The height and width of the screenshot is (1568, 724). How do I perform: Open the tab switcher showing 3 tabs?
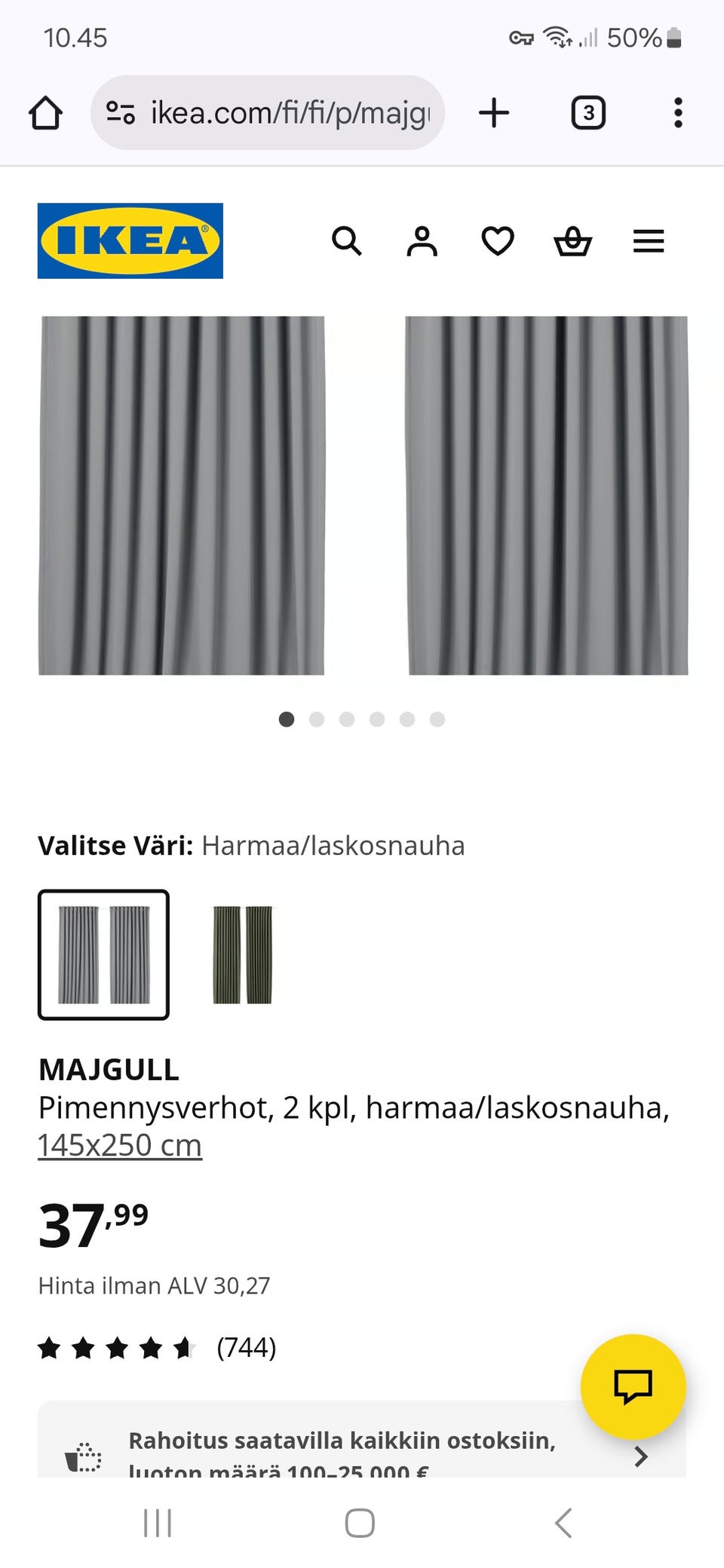[587, 112]
